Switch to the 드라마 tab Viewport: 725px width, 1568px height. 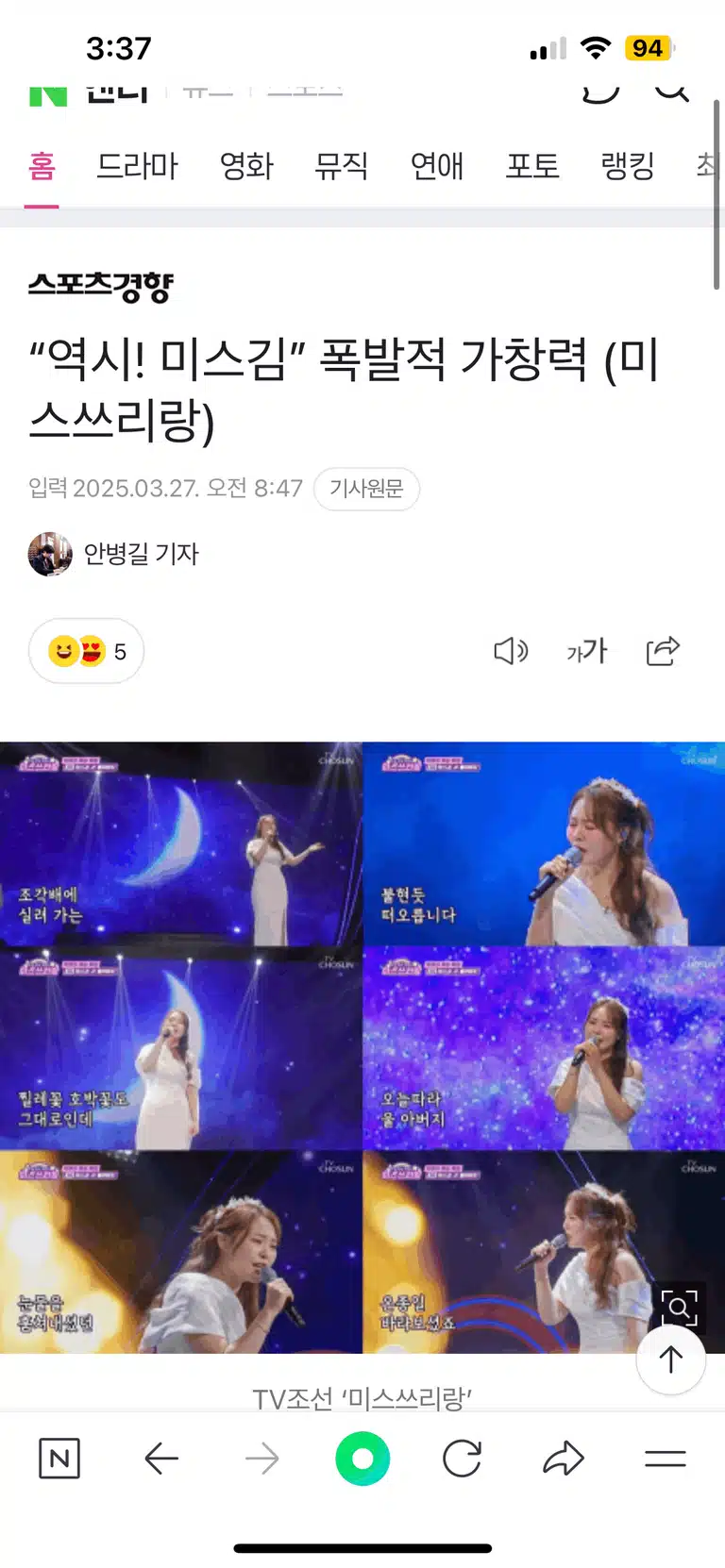137,166
